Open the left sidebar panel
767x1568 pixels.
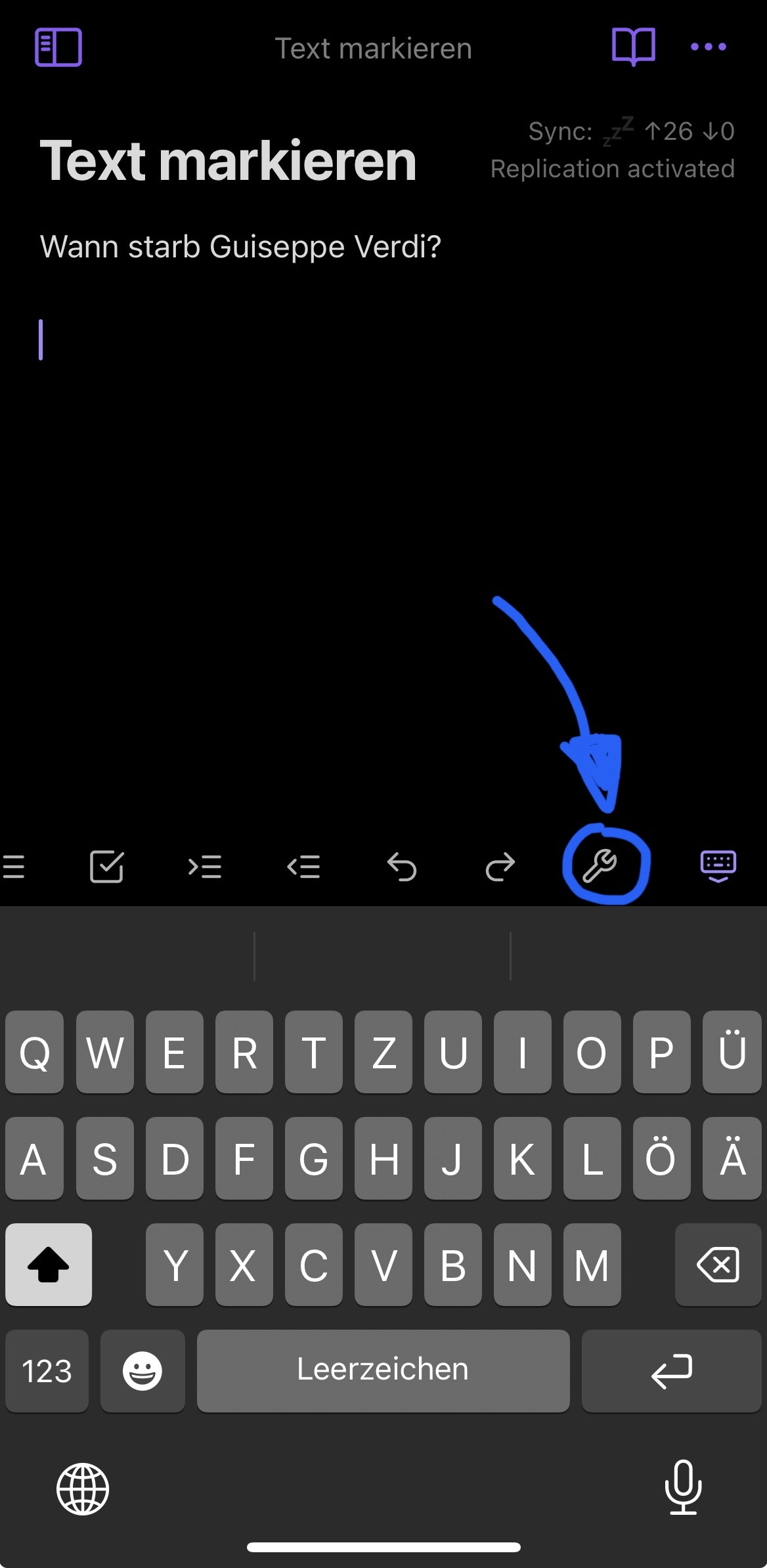coord(58,47)
